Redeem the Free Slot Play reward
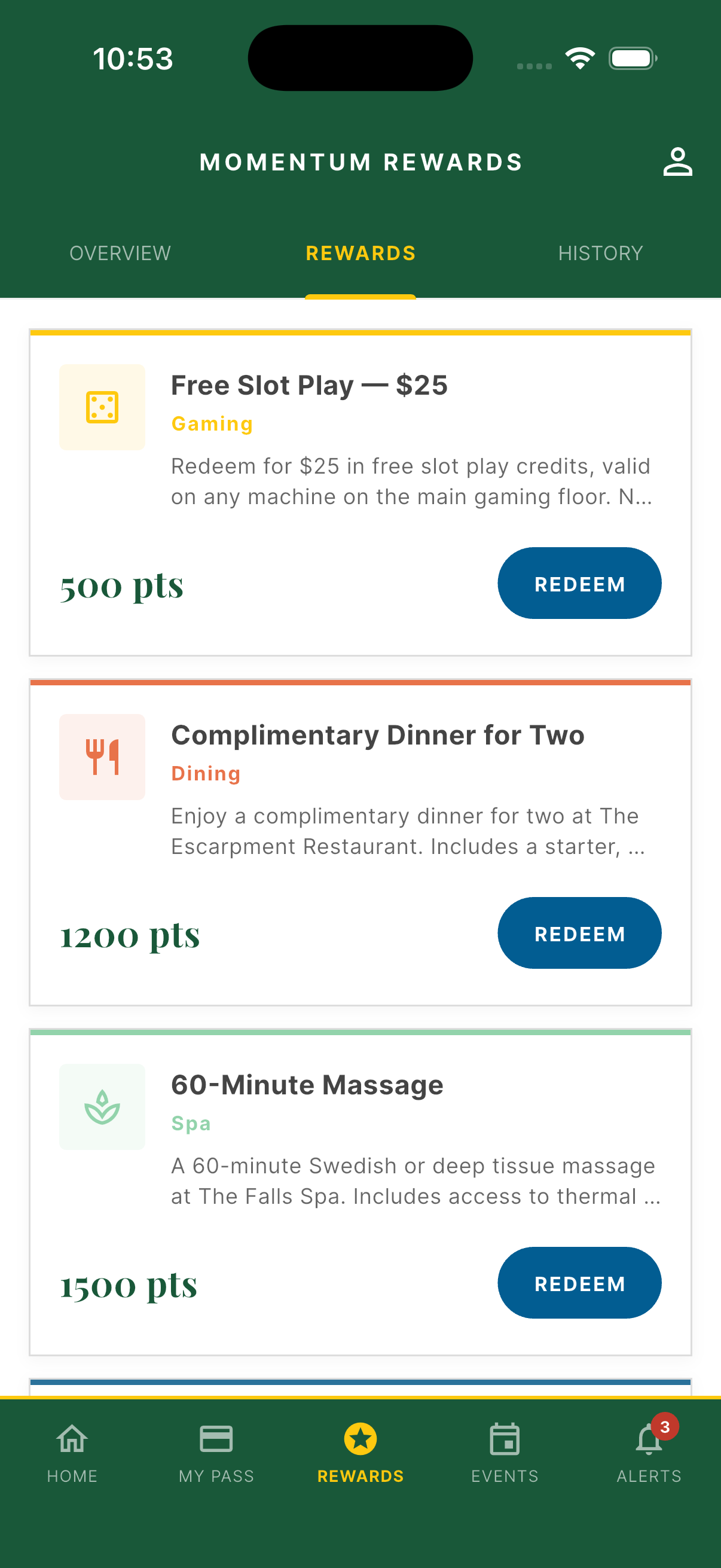The image size is (721, 1568). [x=579, y=583]
